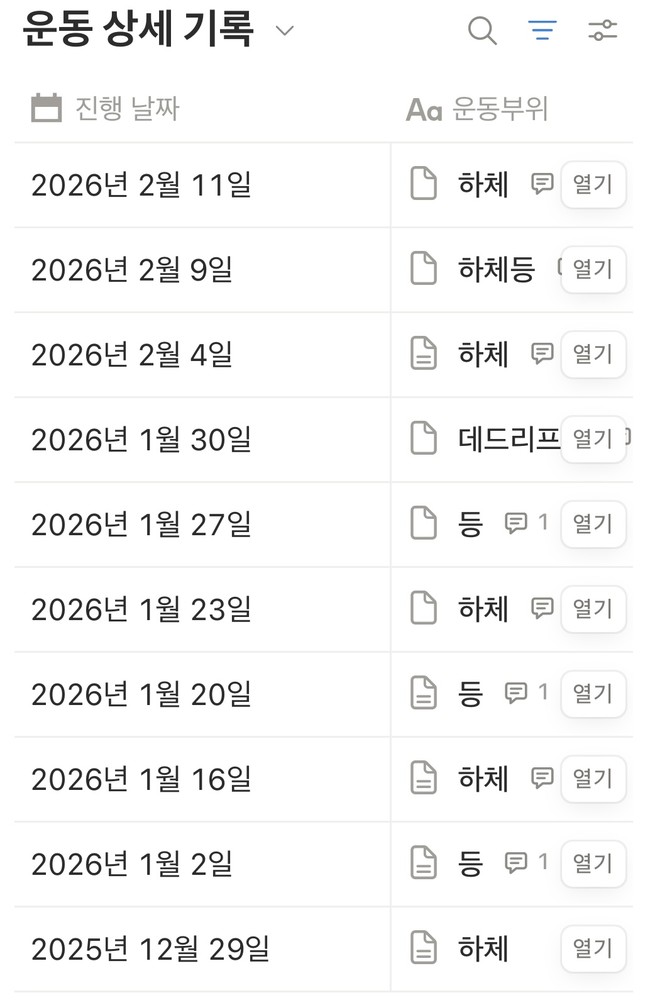
Task: Open the database search icon
Action: [x=482, y=31]
